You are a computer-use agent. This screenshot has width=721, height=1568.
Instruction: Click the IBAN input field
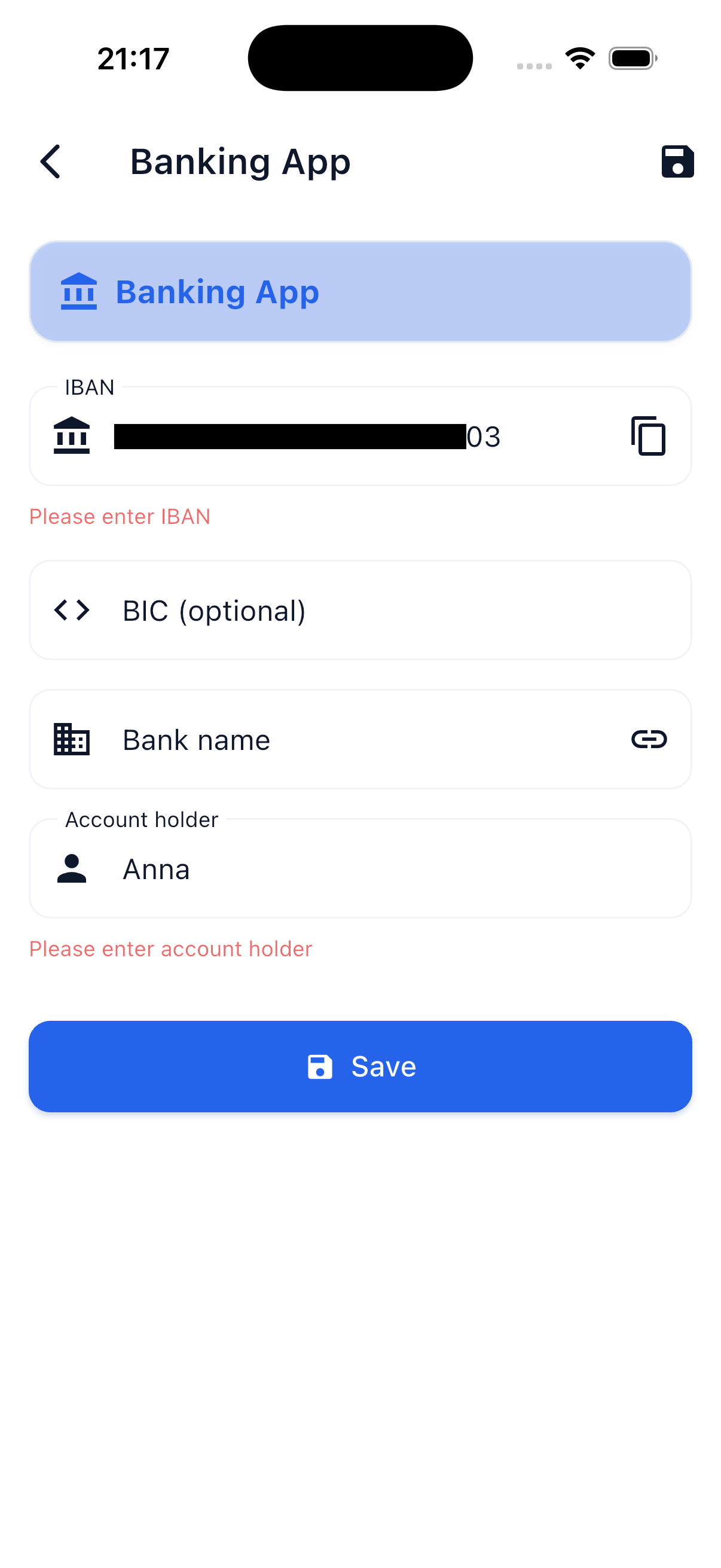pyautogui.click(x=304, y=436)
